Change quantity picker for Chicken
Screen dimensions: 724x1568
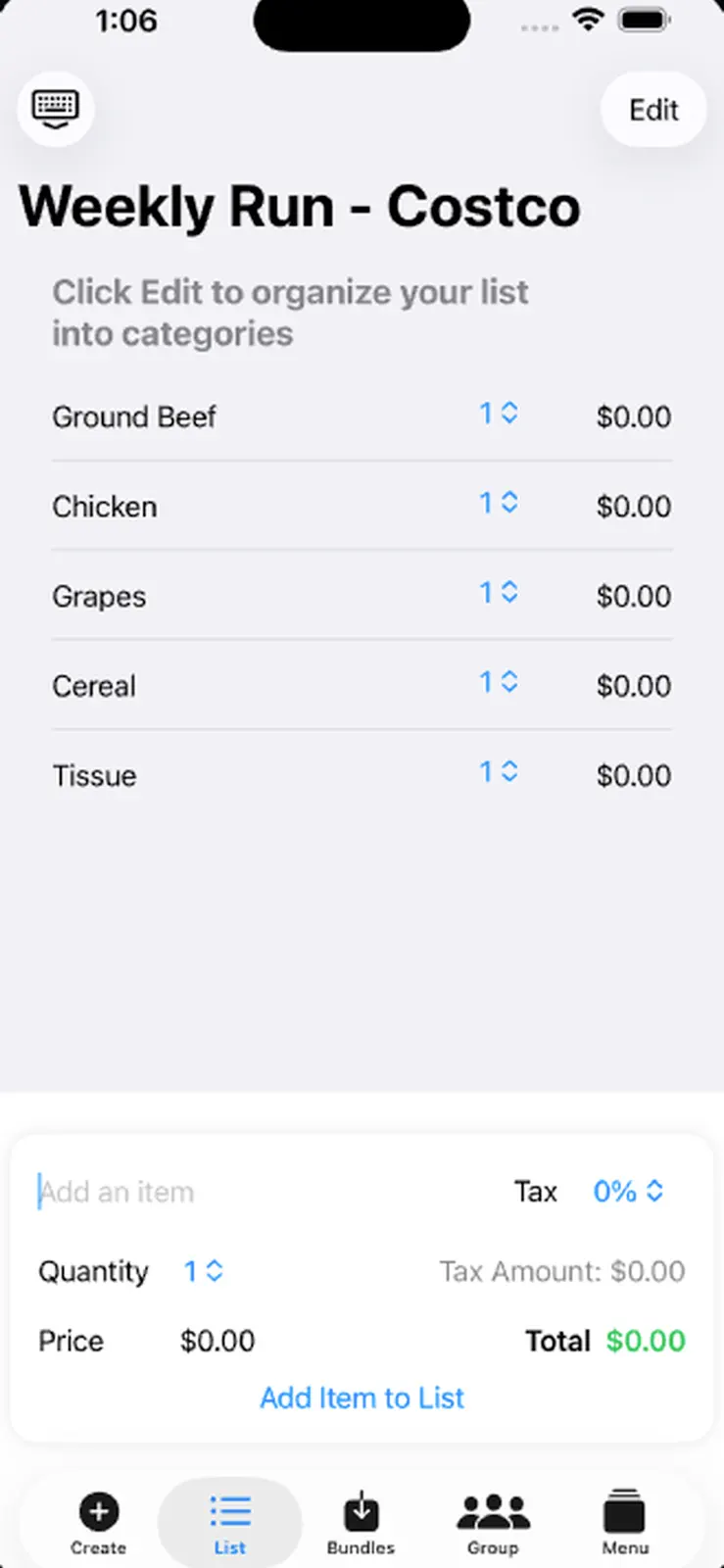(498, 504)
